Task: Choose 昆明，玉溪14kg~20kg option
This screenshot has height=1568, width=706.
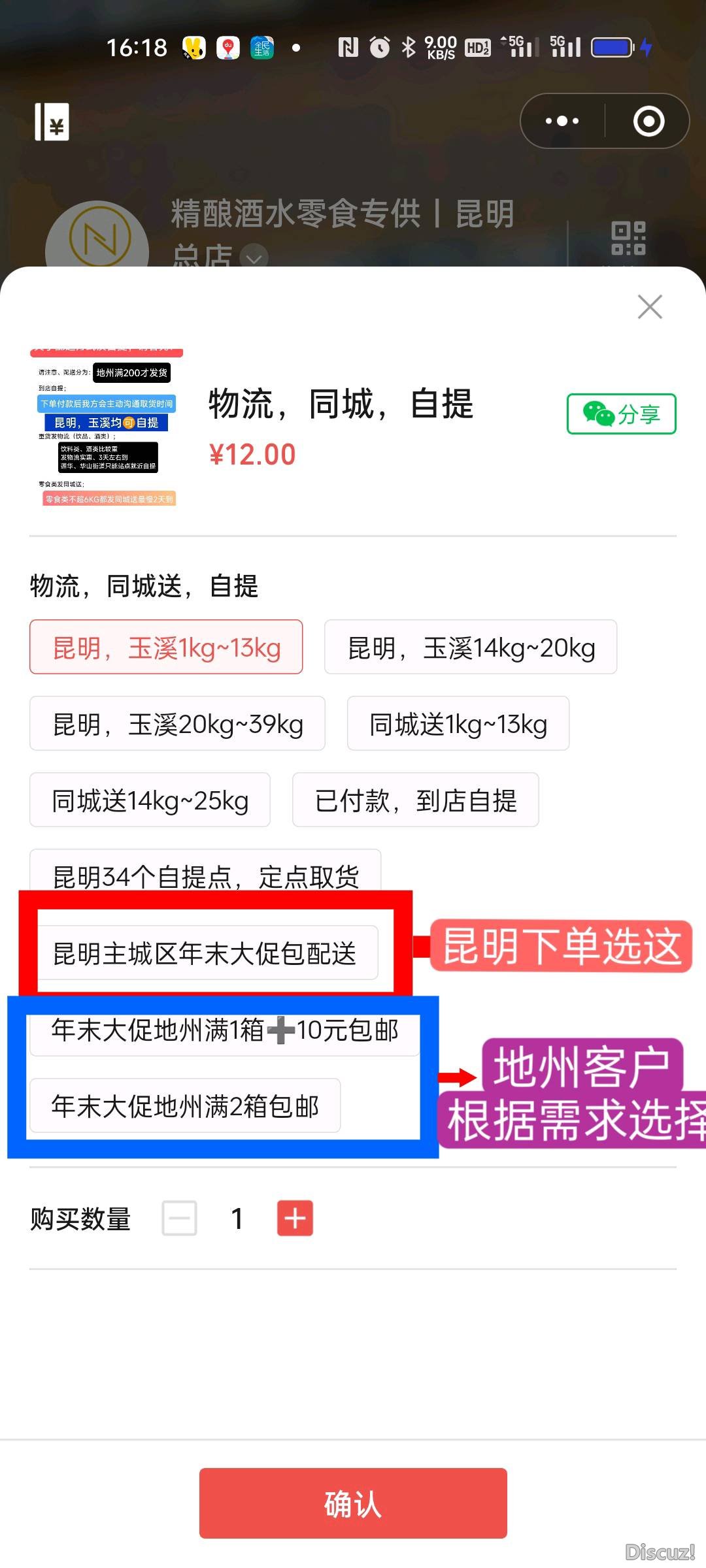Action: click(471, 647)
